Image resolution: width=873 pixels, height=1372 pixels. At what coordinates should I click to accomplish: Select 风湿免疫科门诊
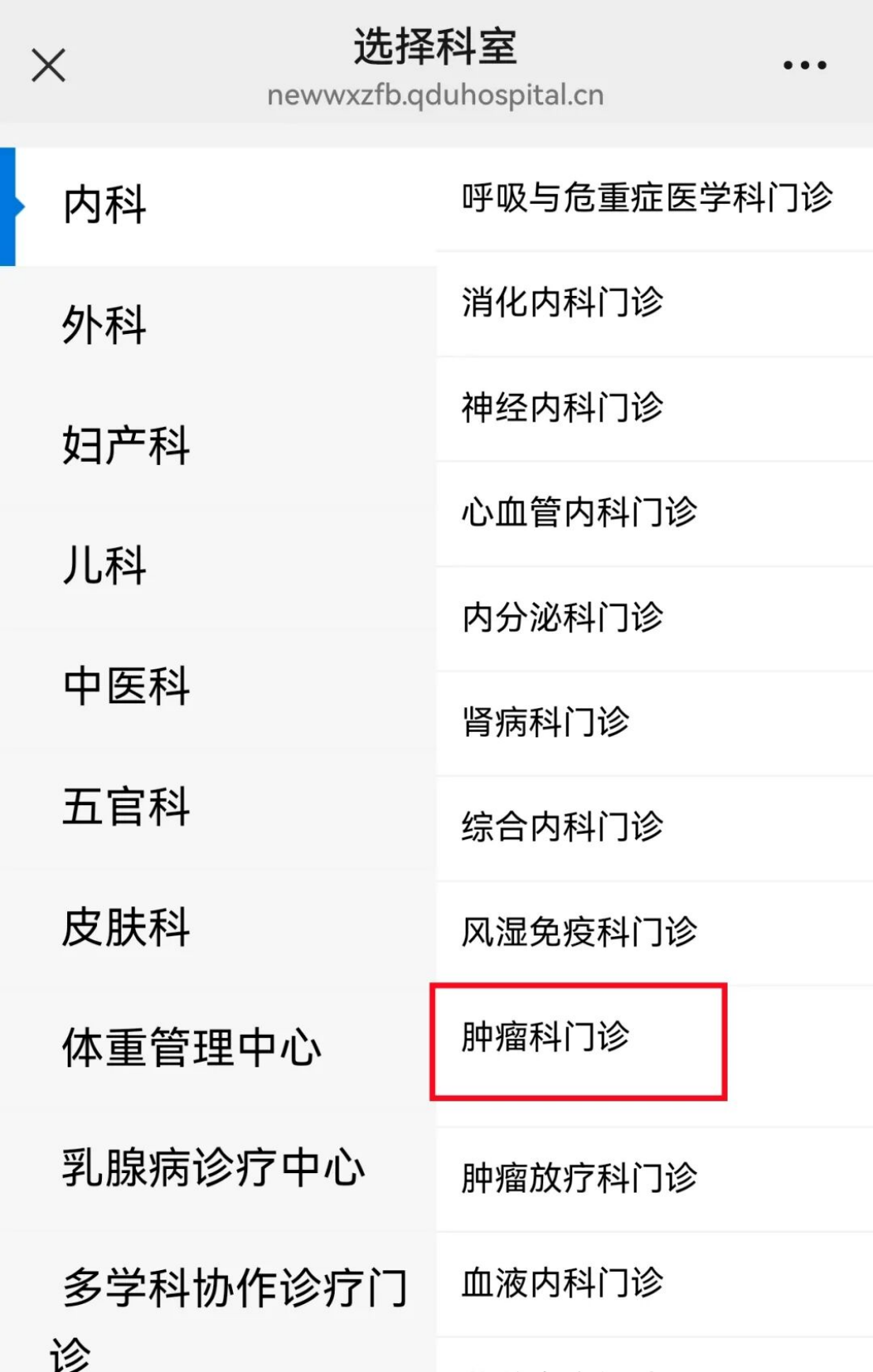[579, 932]
